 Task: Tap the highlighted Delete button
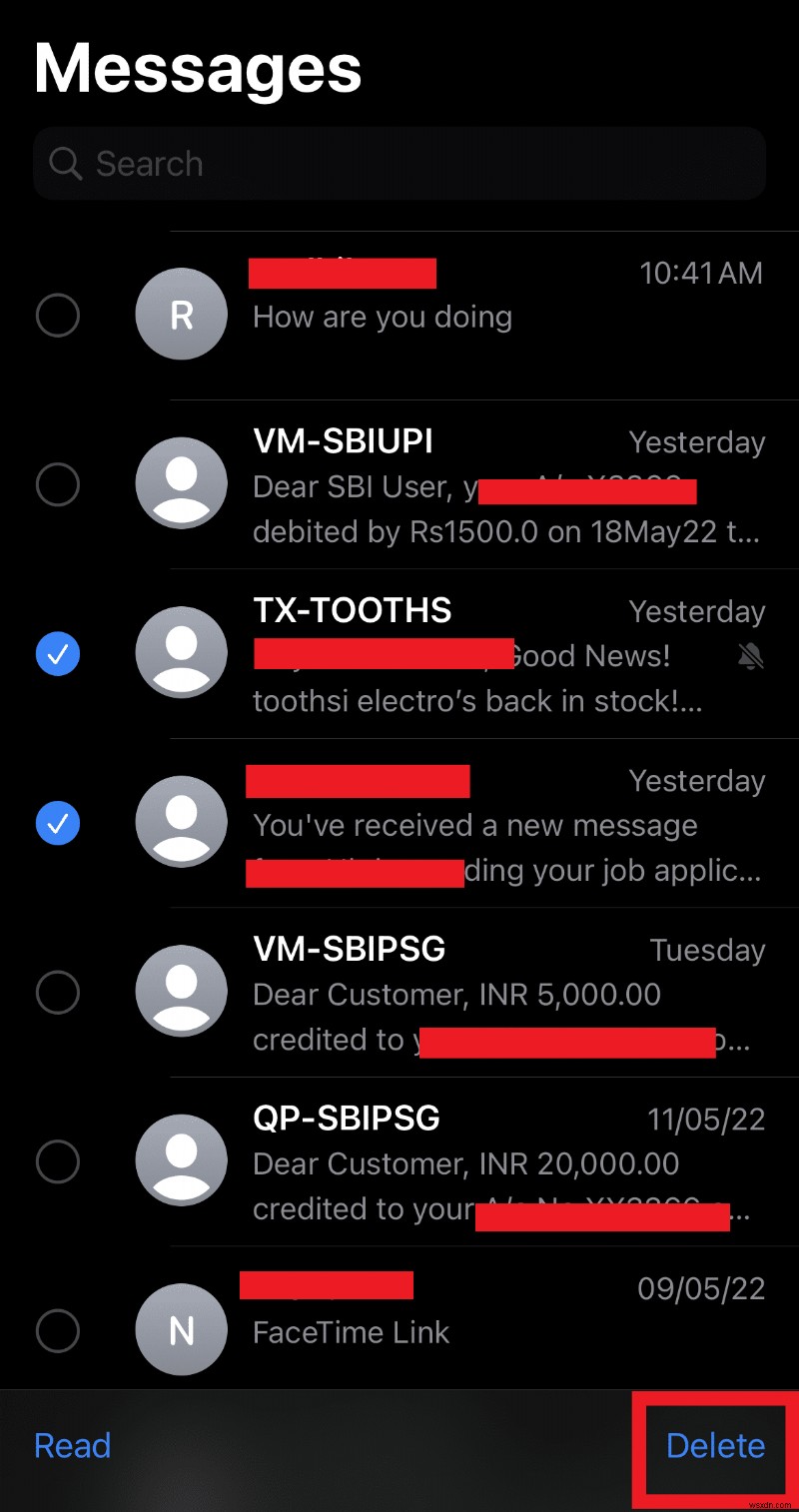click(715, 1444)
